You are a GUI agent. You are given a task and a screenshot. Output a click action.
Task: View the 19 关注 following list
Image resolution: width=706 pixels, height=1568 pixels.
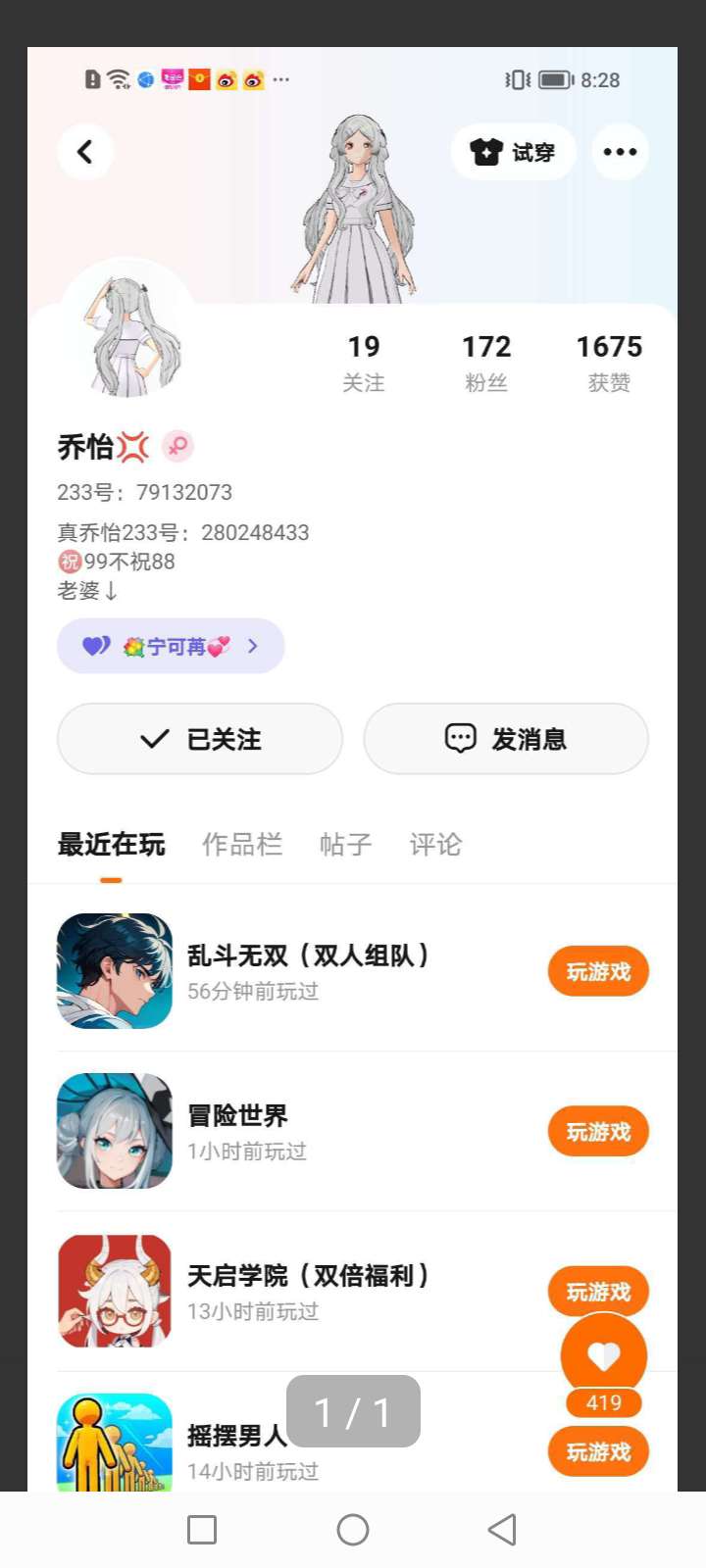point(363,363)
